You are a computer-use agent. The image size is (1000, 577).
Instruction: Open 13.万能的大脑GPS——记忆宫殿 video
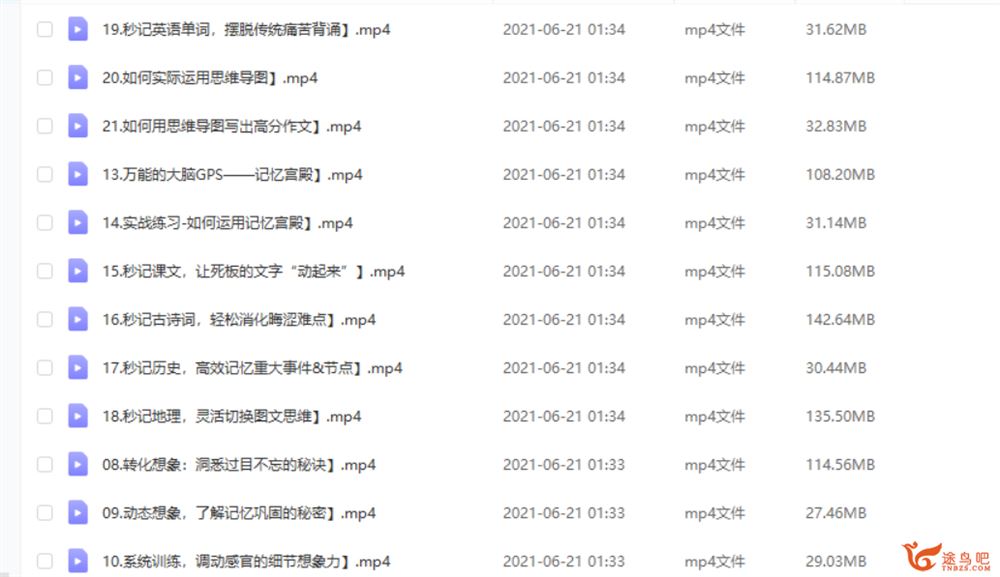[232, 175]
